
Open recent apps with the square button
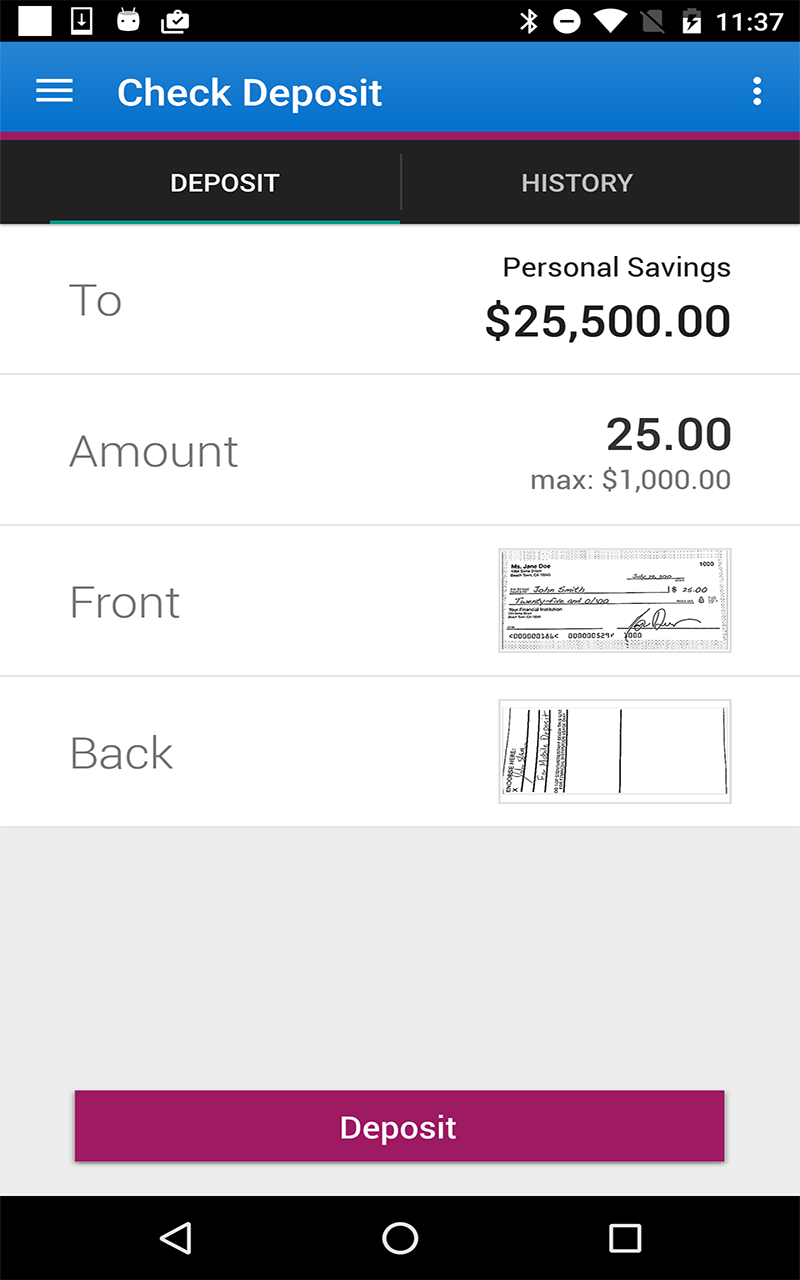point(624,1238)
